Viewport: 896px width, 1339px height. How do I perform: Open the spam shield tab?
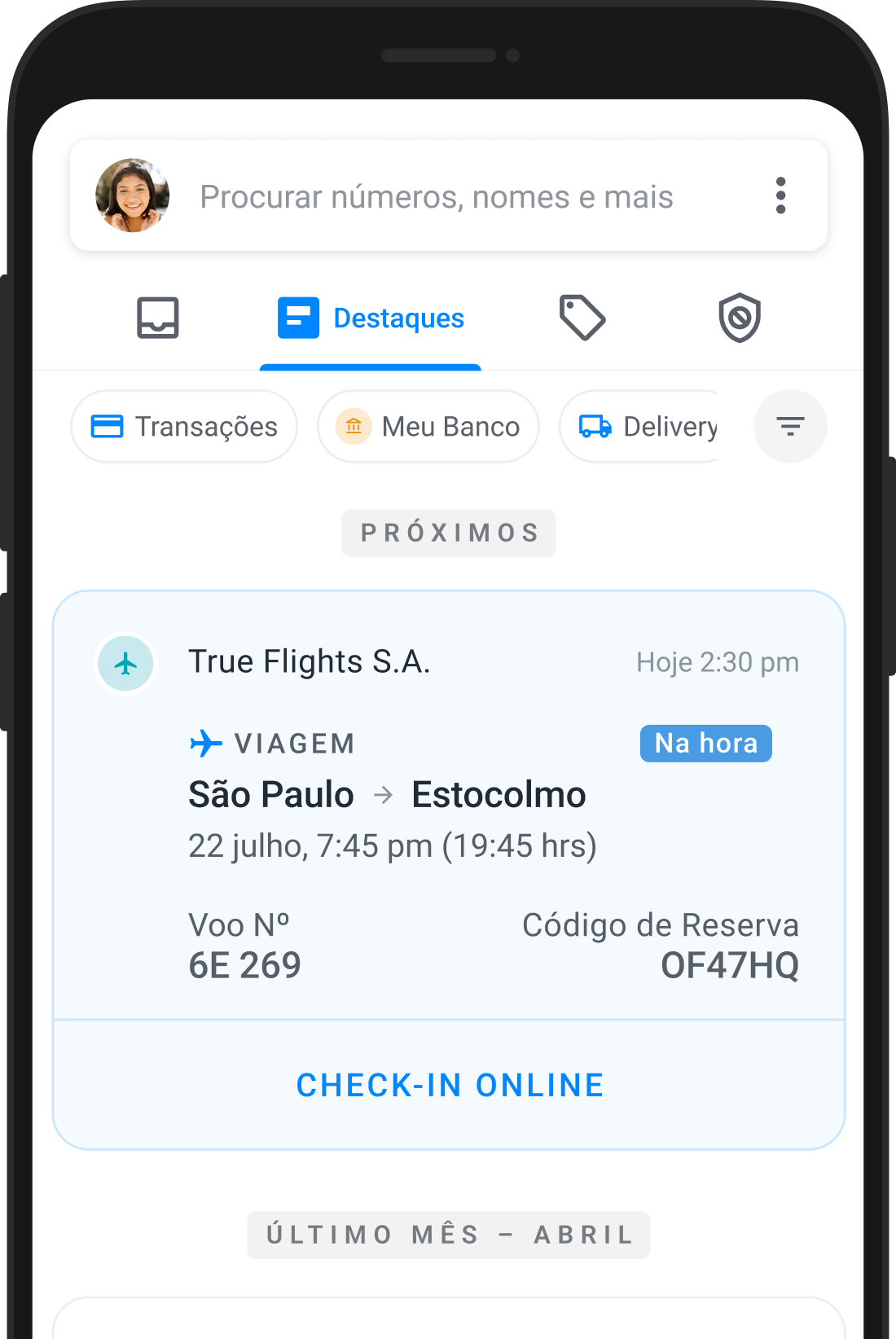[739, 318]
